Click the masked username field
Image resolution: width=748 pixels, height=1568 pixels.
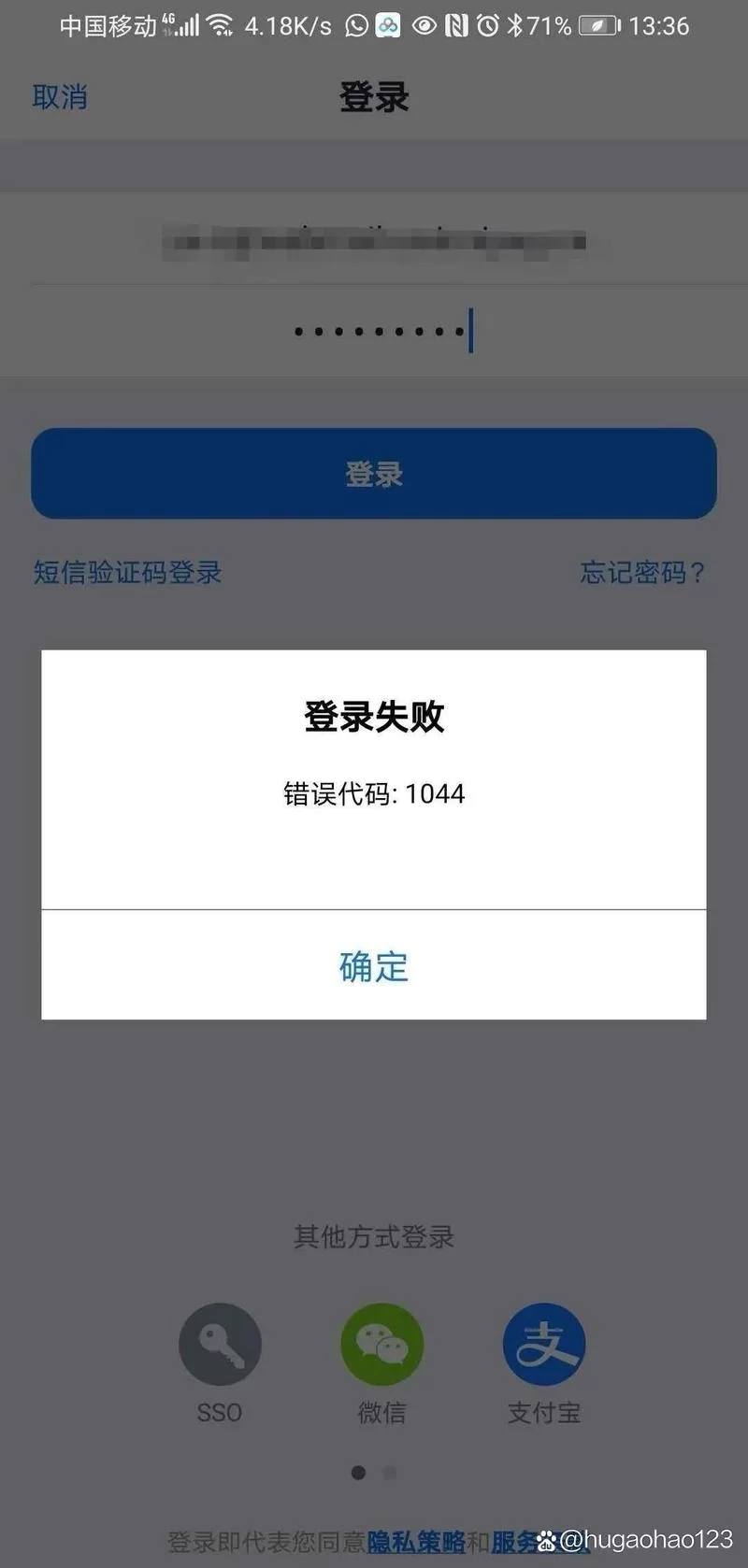pos(374,238)
